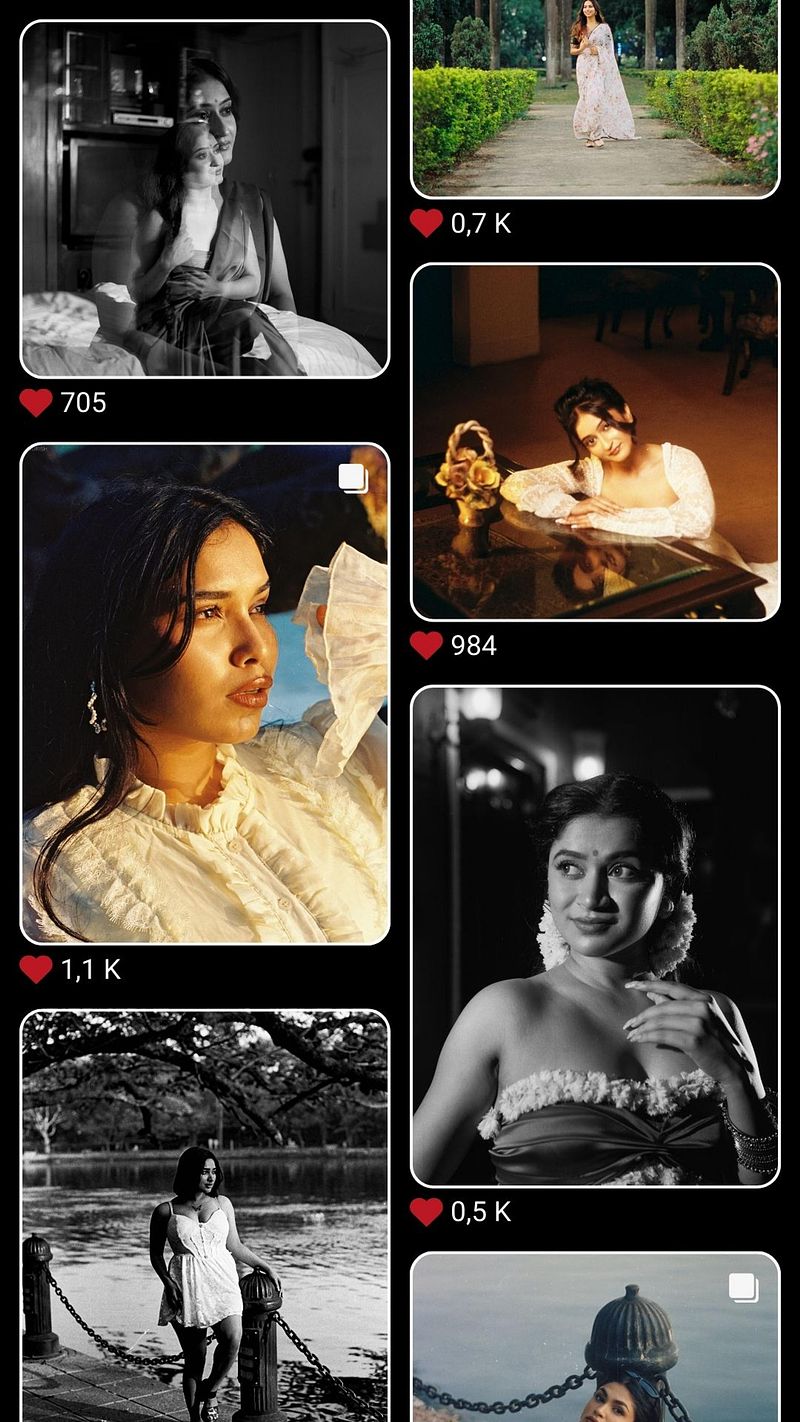The width and height of the screenshot is (800, 1422).
Task: Open the glass table photo with 984 likes
Action: pyautogui.click(x=595, y=442)
